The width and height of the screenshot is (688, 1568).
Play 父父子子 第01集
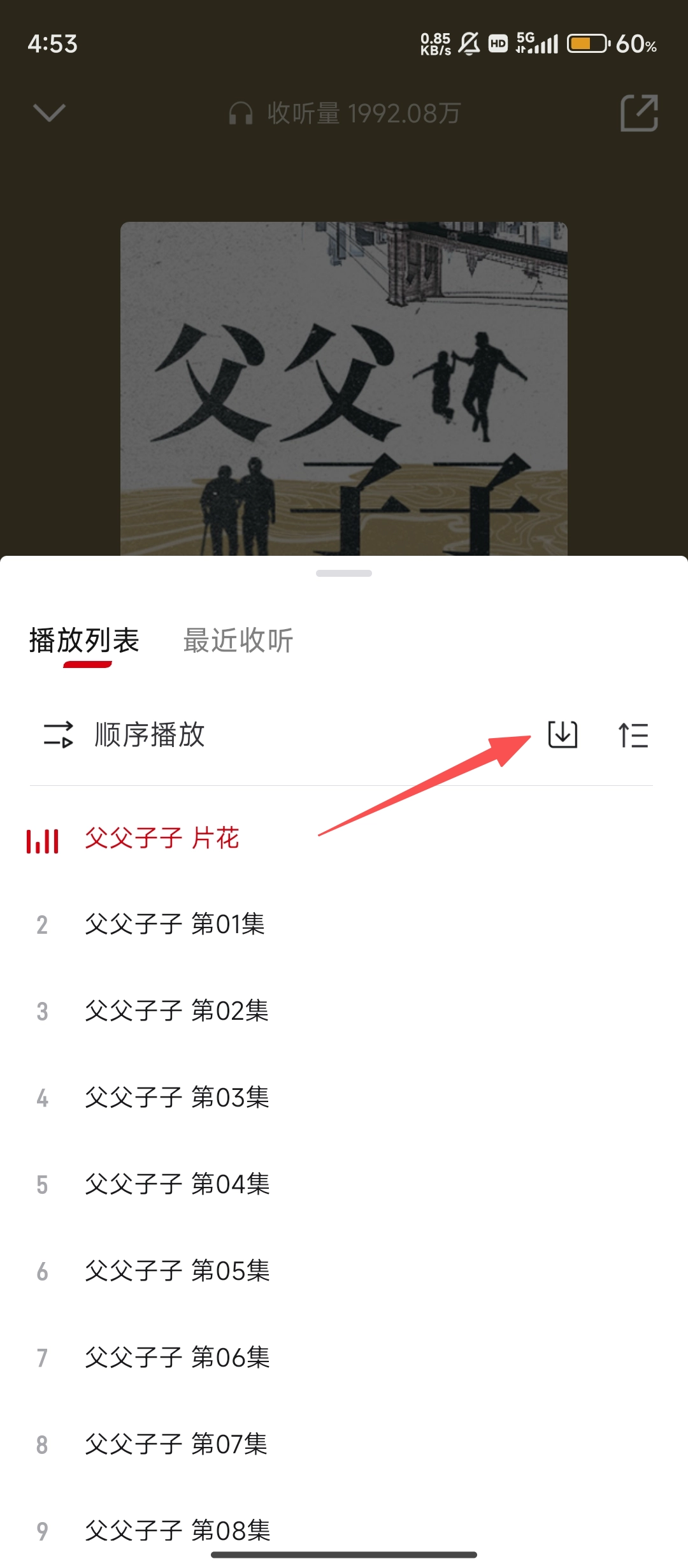pyautogui.click(x=175, y=924)
